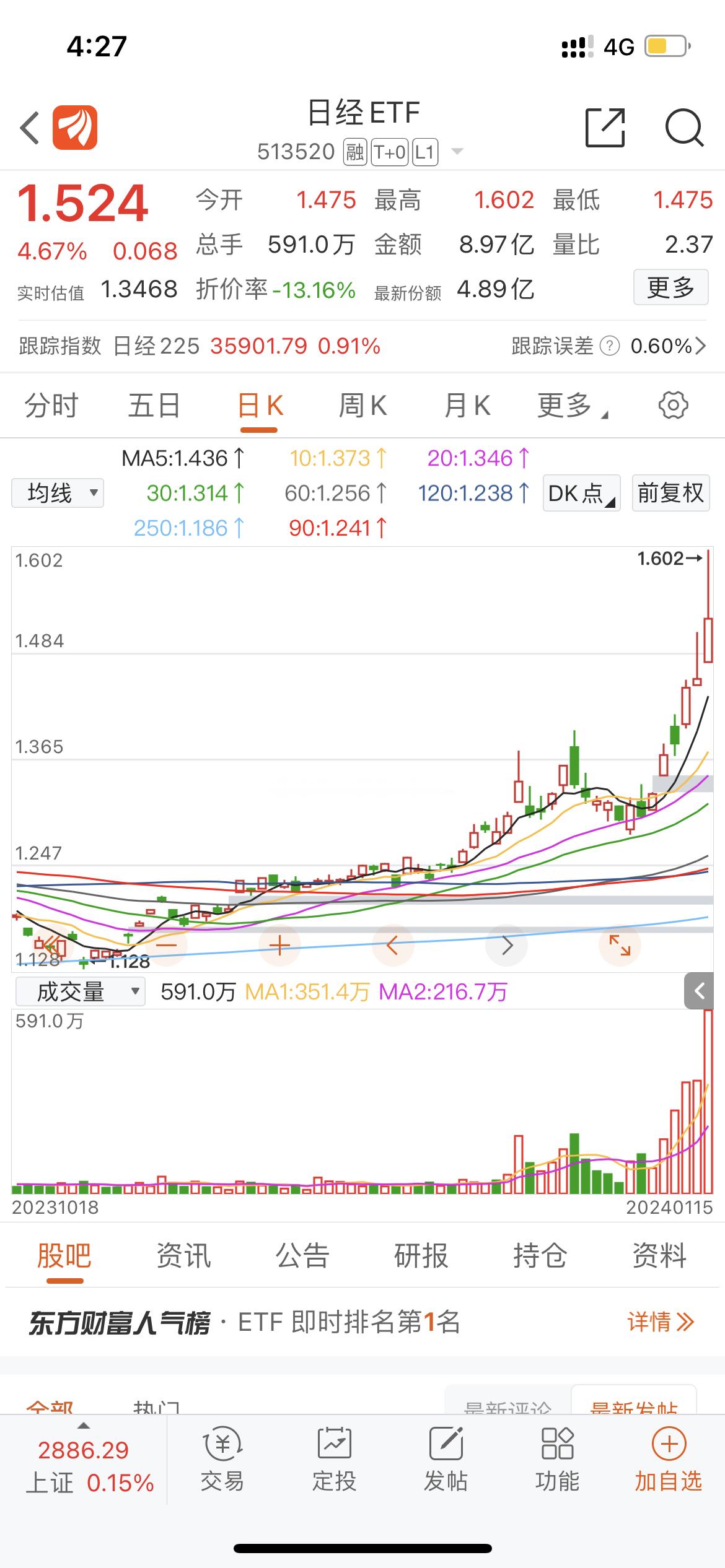Open the 成交量 indicator dropdown
Viewport: 725px width, 1568px height.
pos(80,992)
